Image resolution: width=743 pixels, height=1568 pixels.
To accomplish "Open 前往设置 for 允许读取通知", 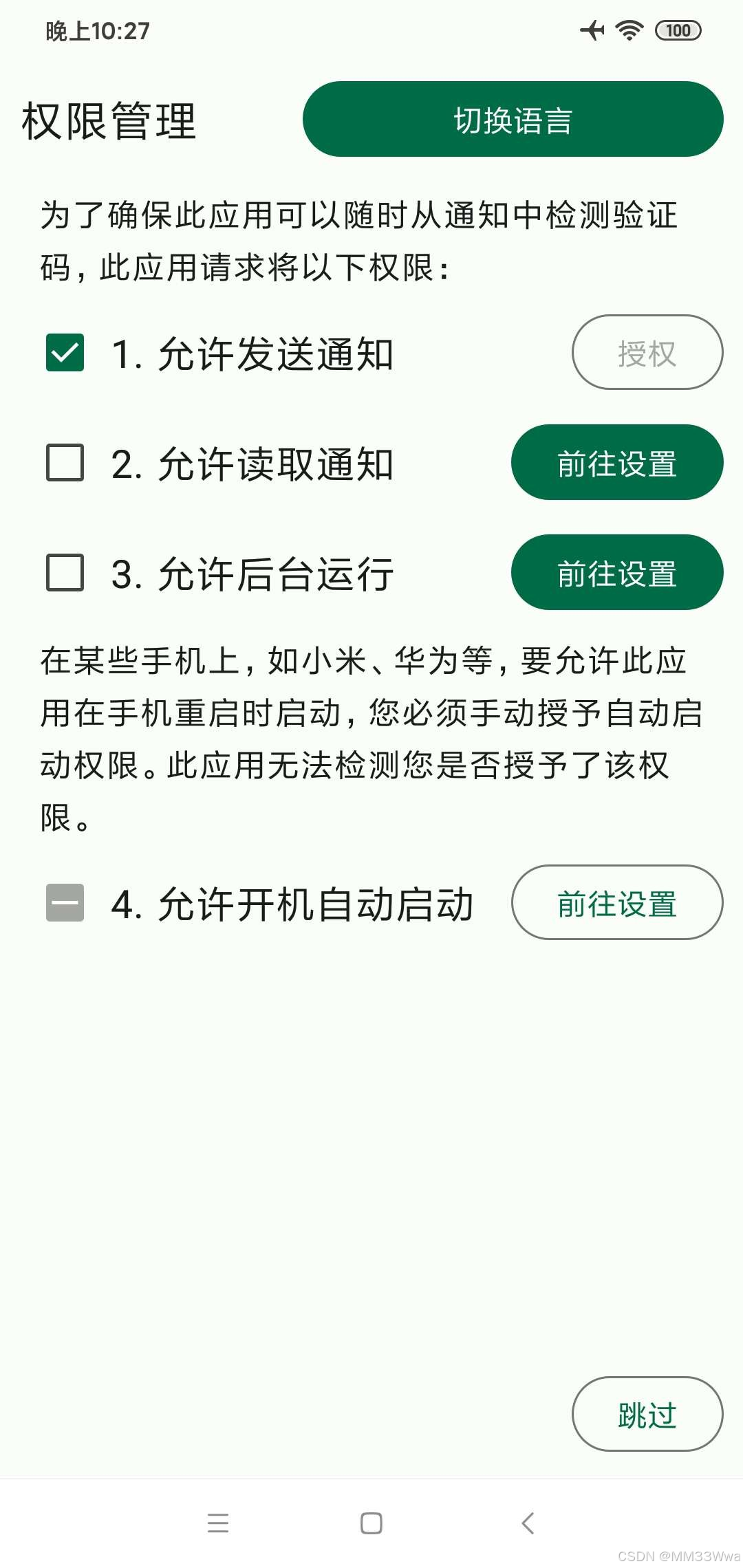I will [617, 463].
